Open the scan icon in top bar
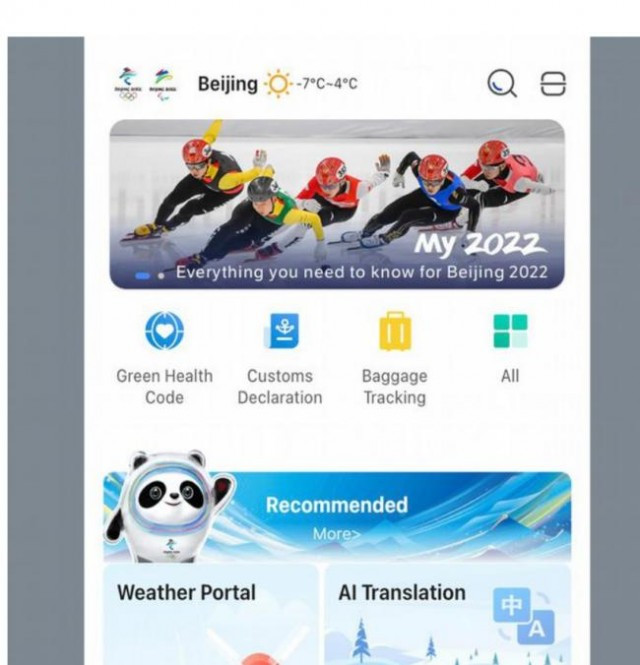Image resolution: width=640 pixels, height=665 pixels. coord(553,84)
